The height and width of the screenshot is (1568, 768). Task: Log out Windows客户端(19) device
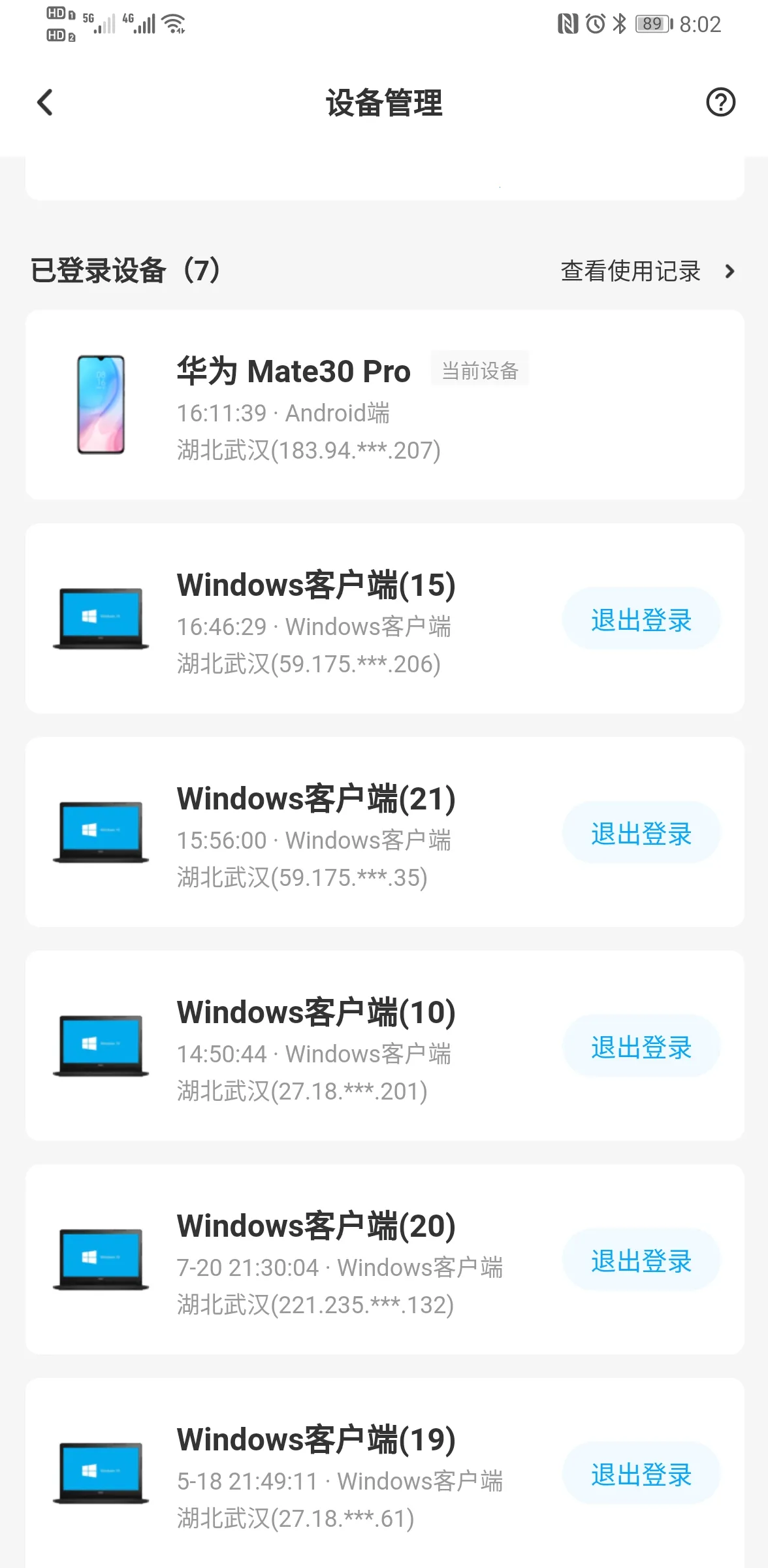pos(641,1474)
